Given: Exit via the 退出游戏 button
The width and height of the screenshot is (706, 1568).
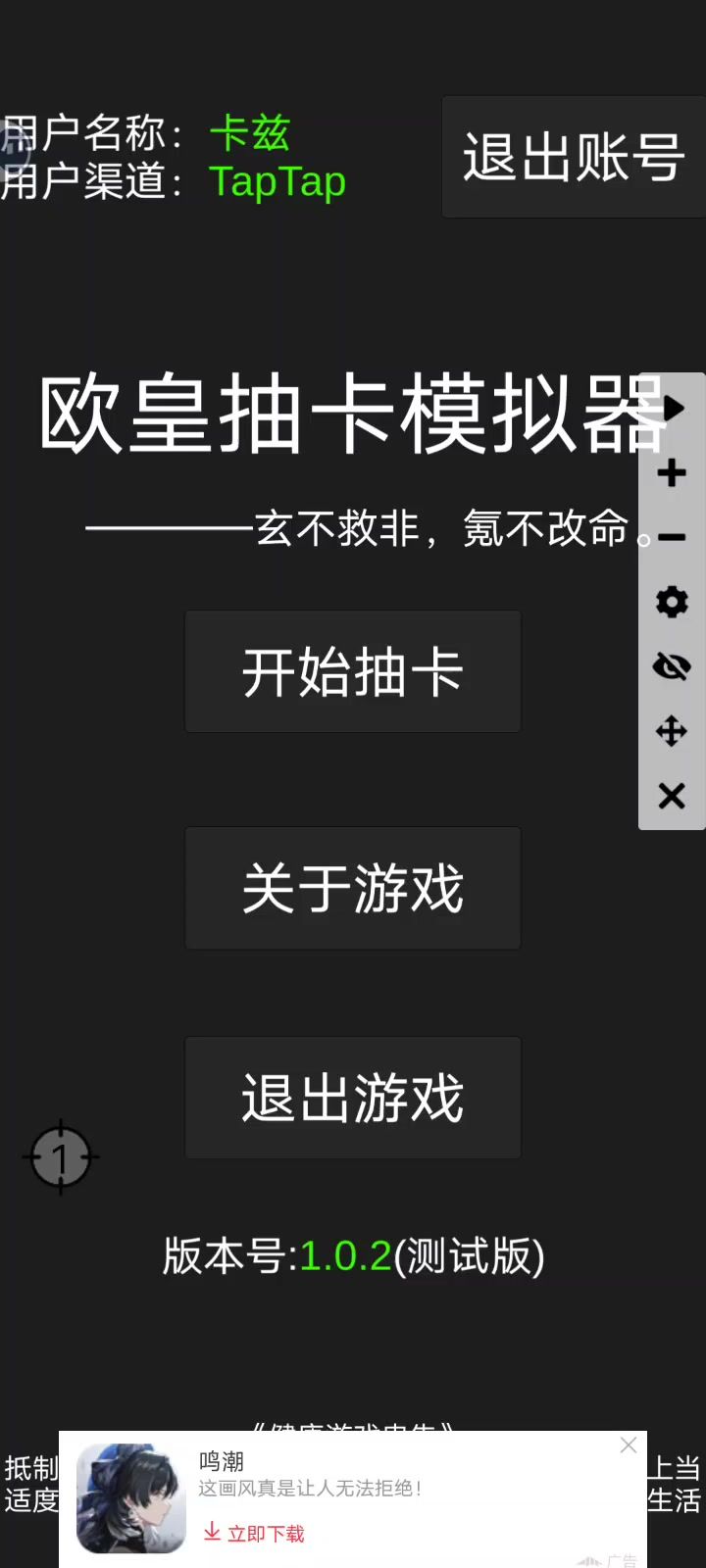Looking at the screenshot, I should 353,1098.
